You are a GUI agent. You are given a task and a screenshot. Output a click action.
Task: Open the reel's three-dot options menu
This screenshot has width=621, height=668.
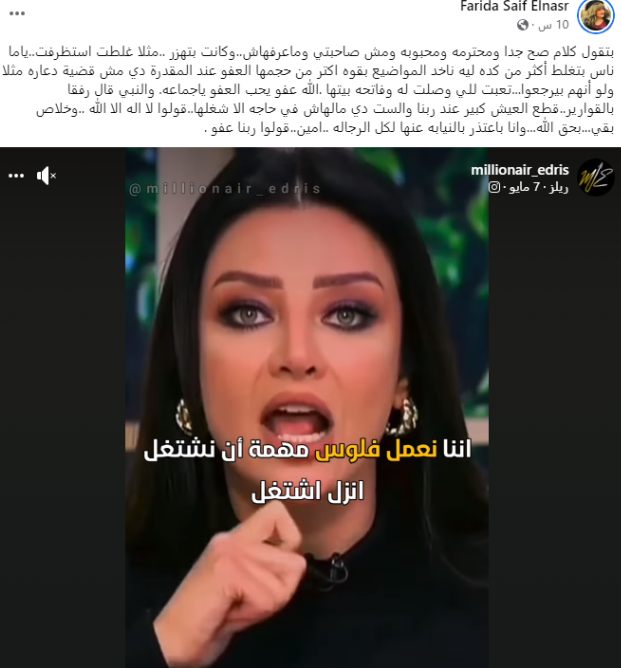pyautogui.click(x=16, y=175)
